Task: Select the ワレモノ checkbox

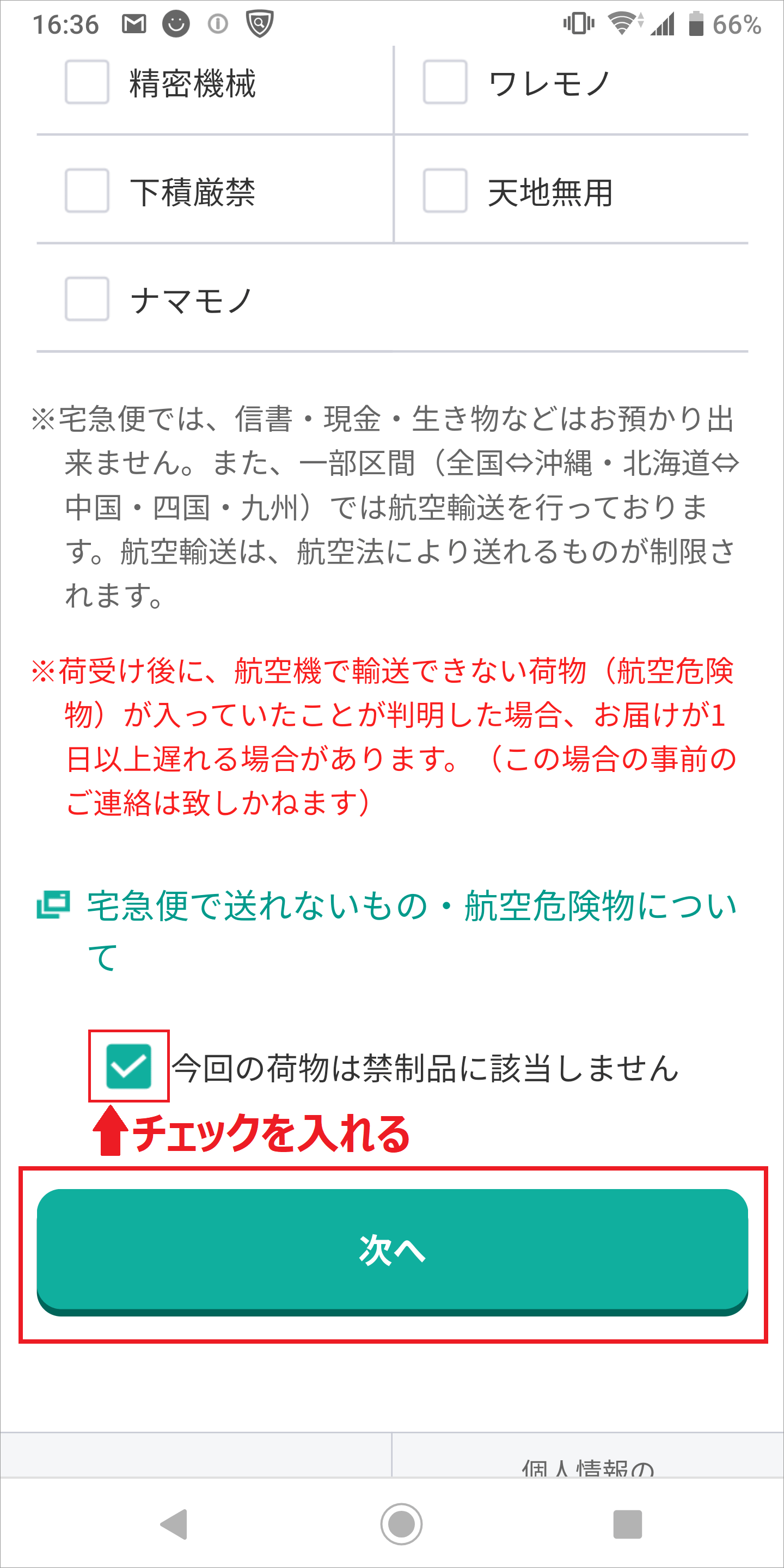Action: [x=445, y=82]
